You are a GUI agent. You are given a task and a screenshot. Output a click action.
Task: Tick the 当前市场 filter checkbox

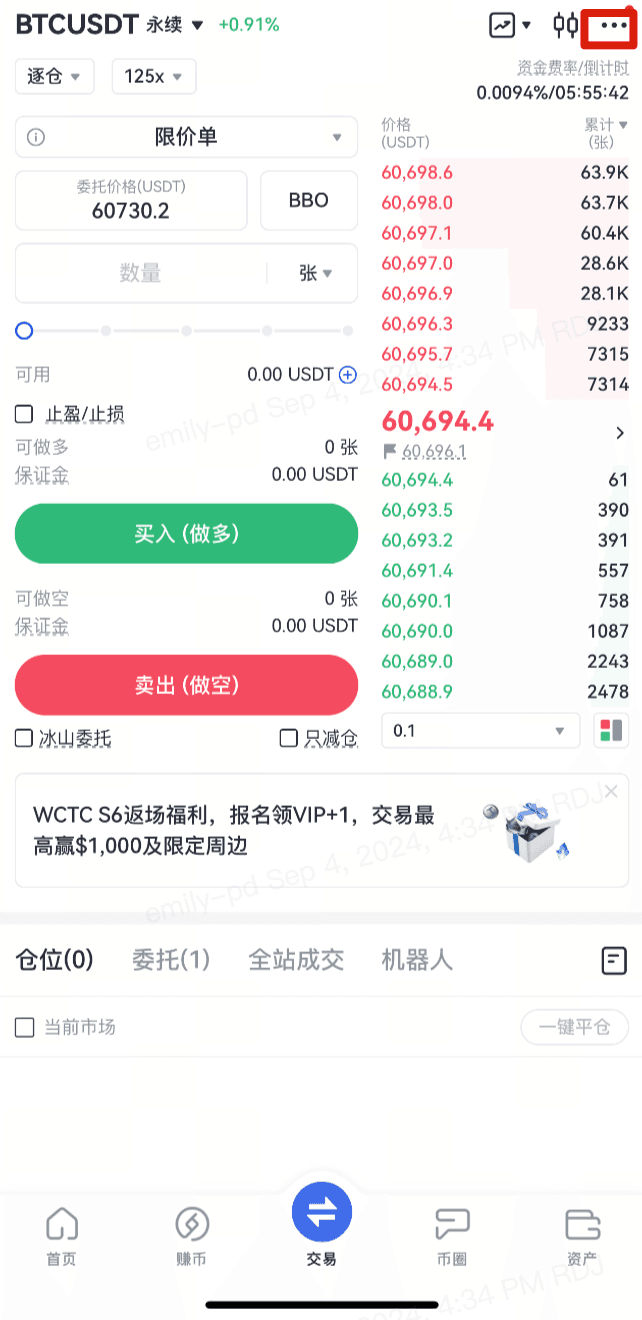click(25, 1027)
